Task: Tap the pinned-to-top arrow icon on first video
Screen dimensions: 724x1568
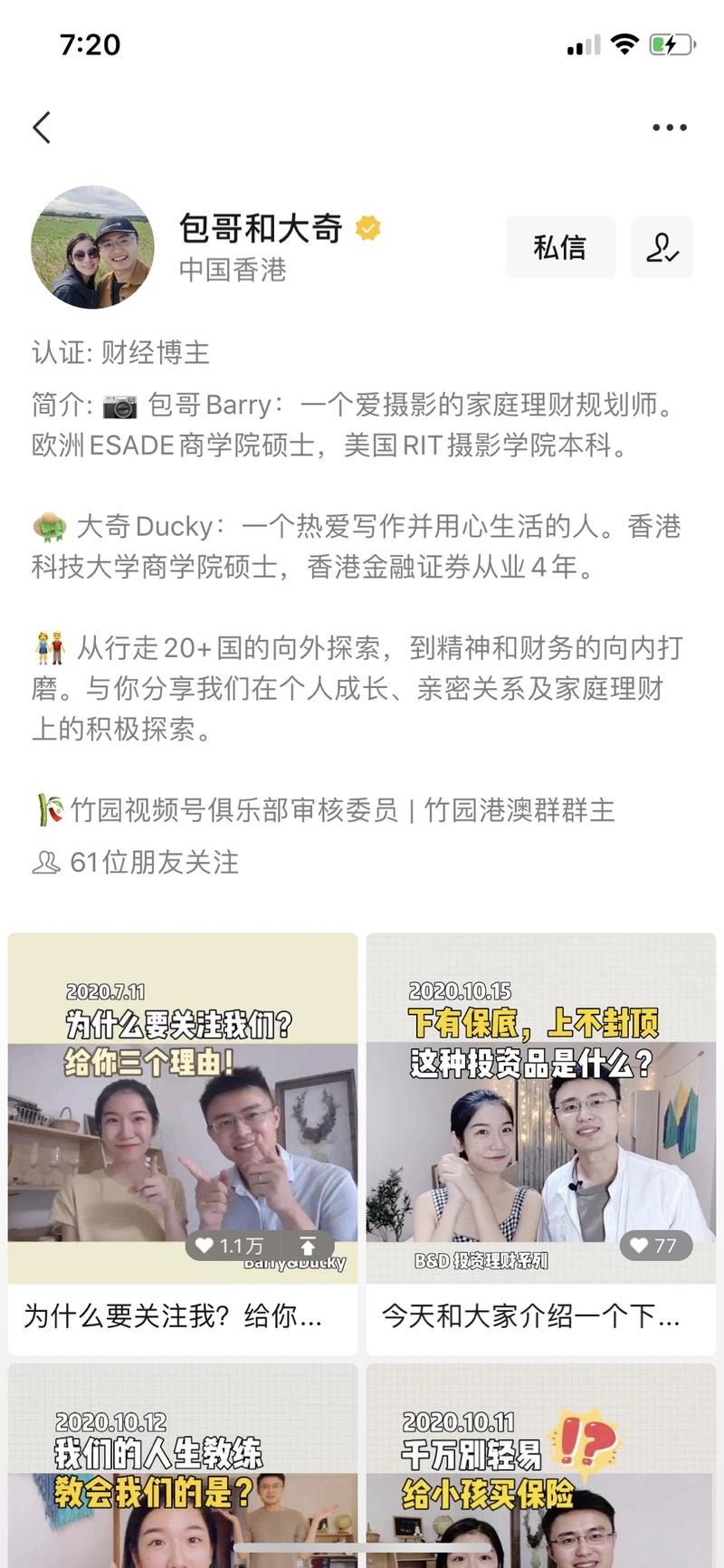Action: point(309,1247)
